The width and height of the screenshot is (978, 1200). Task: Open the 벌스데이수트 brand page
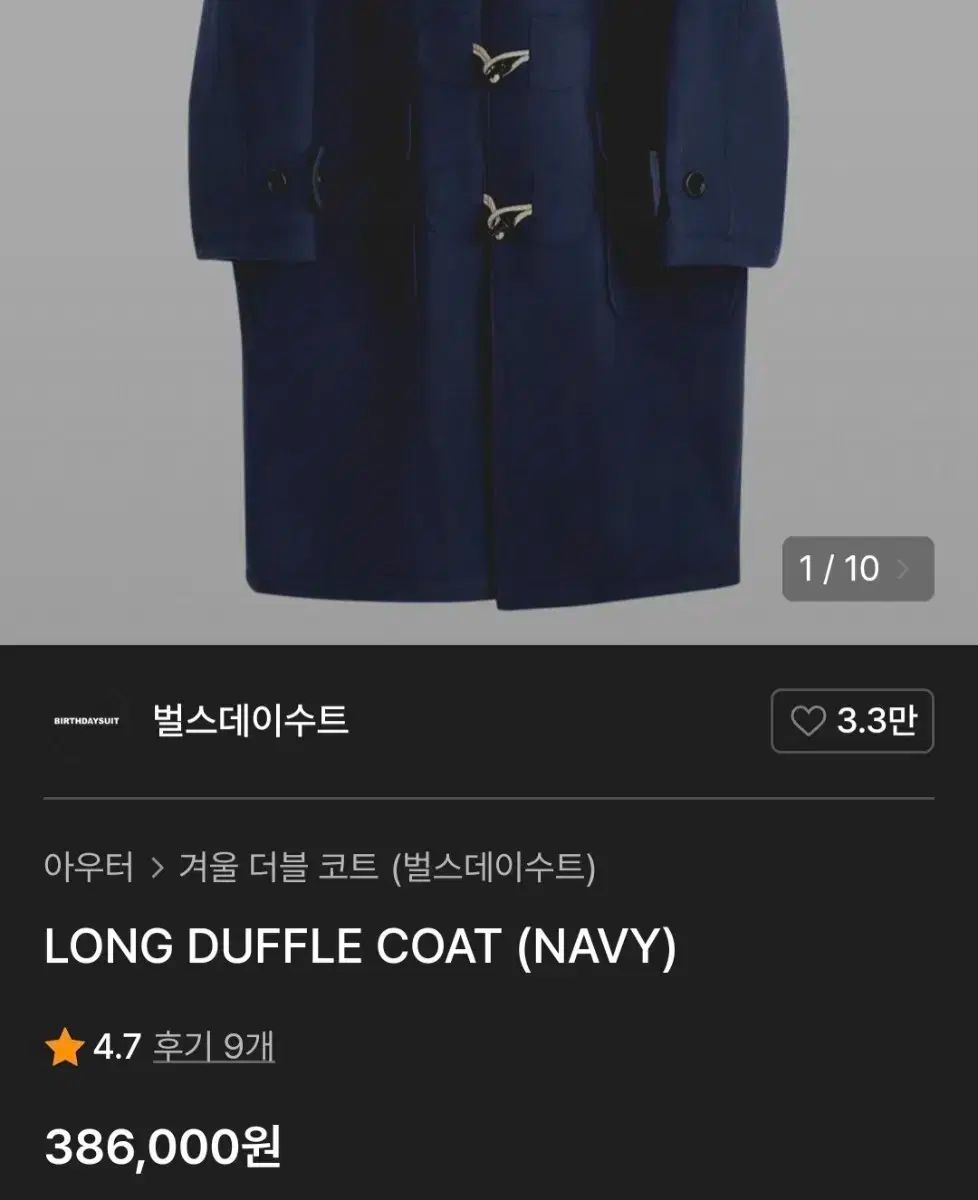coord(250,720)
